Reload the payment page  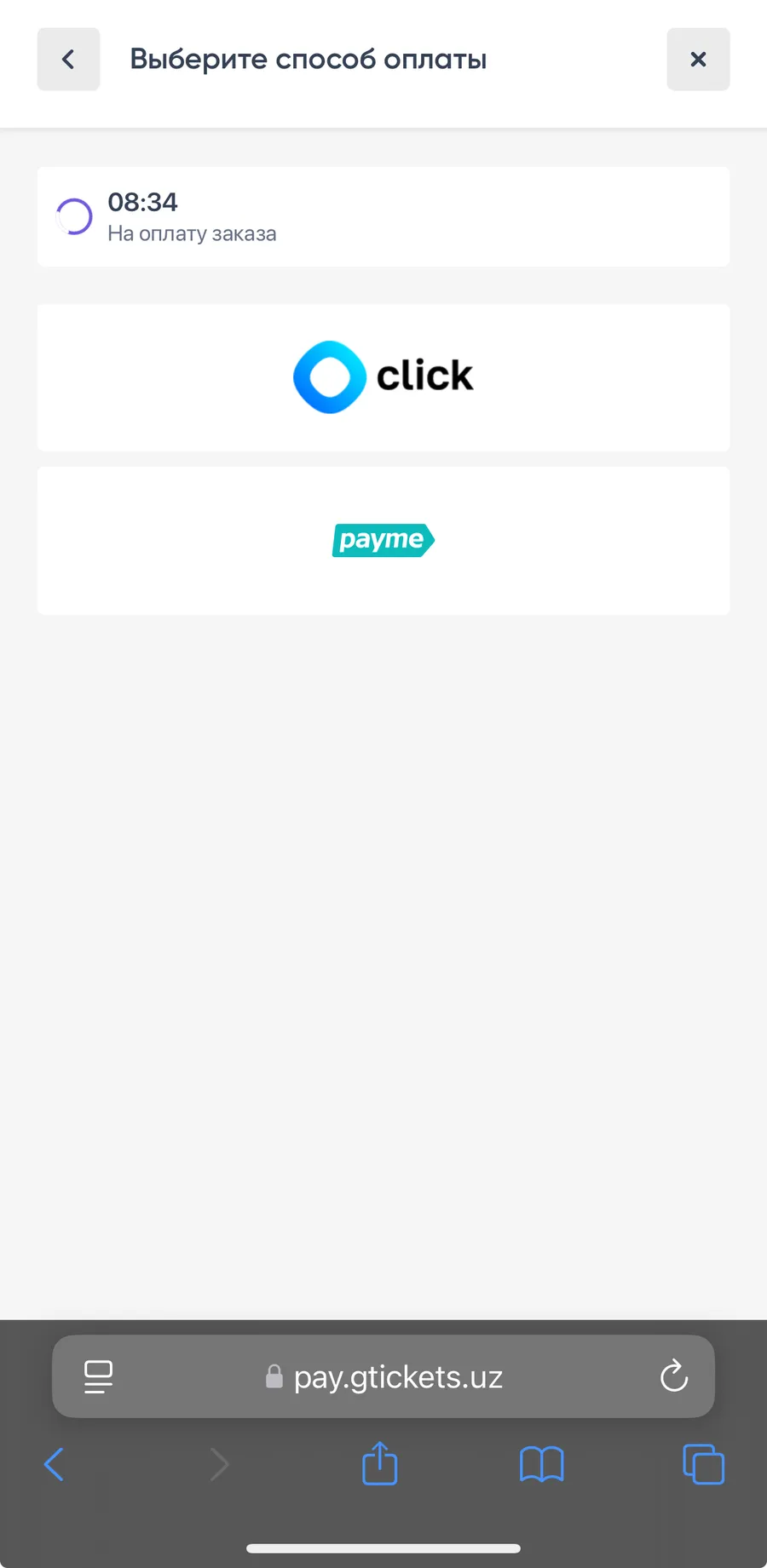point(673,1376)
